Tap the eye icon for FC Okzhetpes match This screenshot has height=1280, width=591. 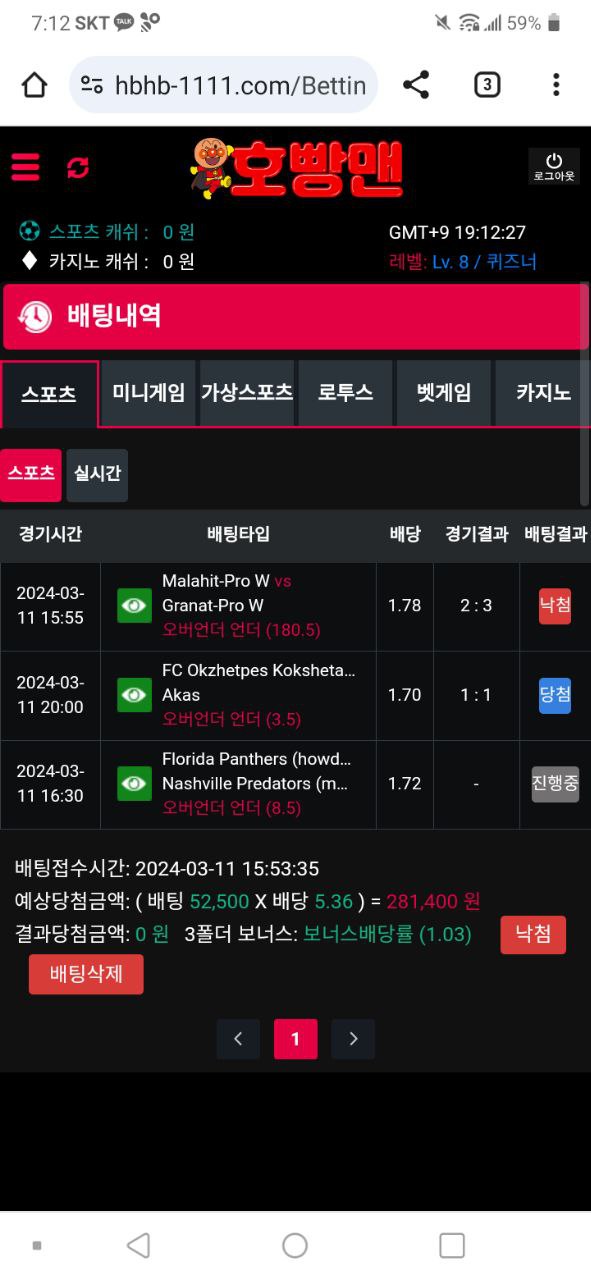tap(134, 695)
